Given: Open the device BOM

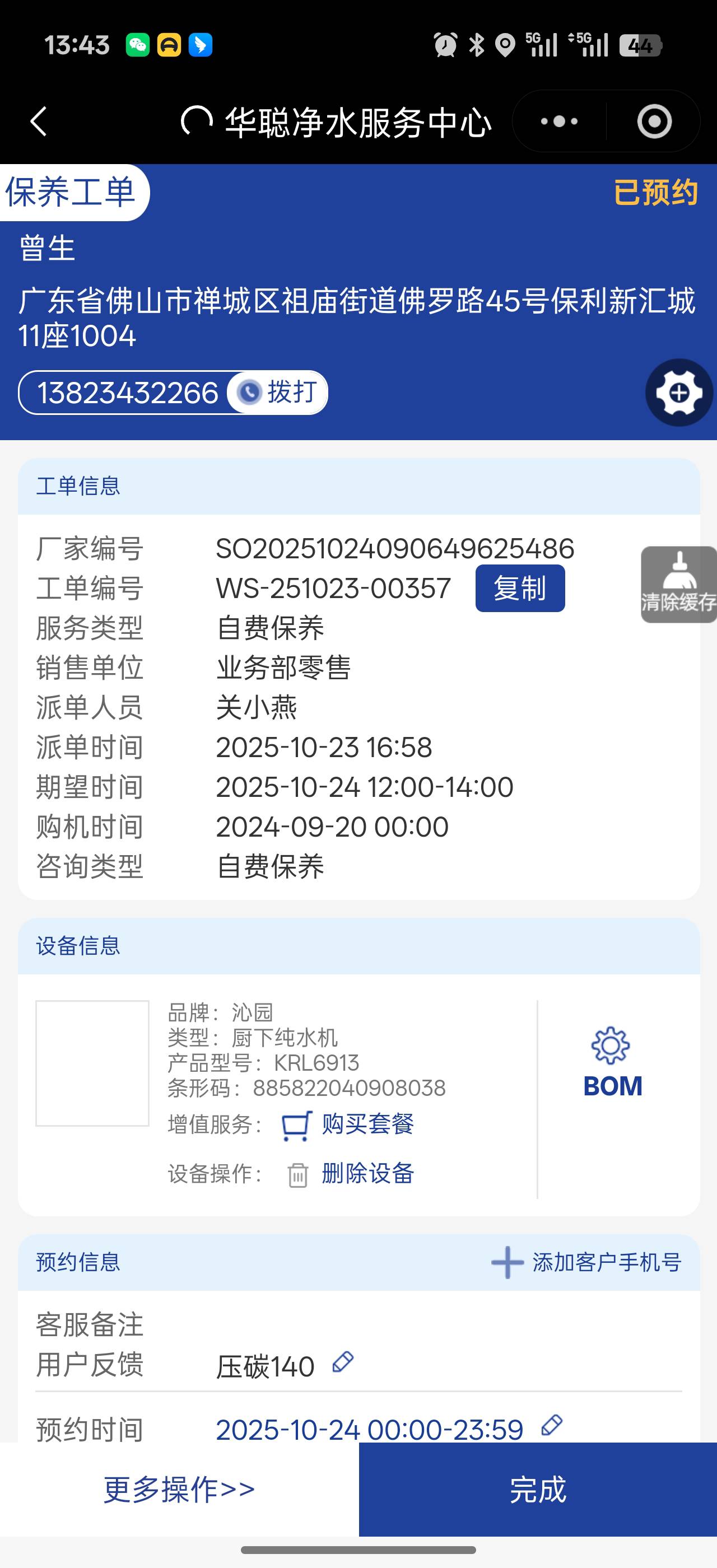Looking at the screenshot, I should coord(612,1063).
